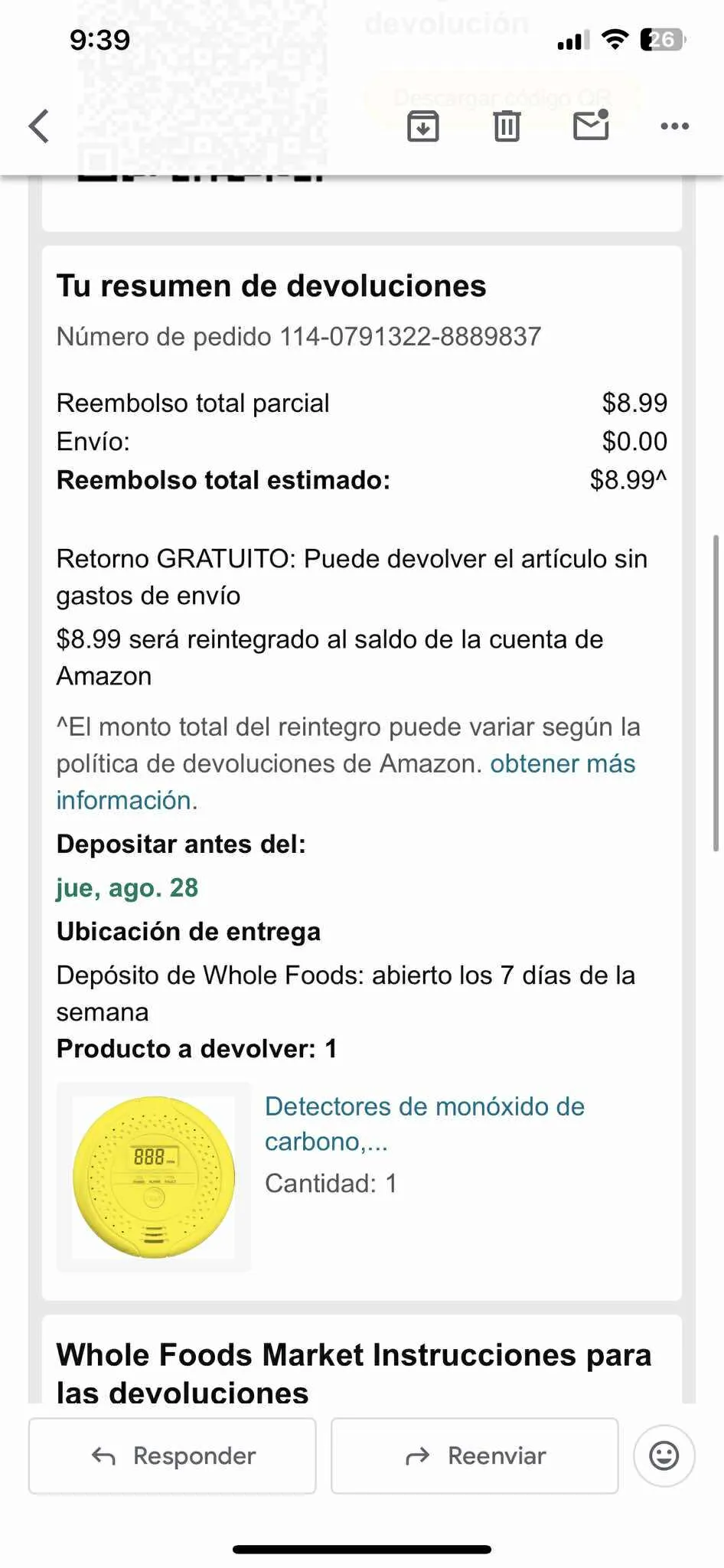724x1568 pixels.
Task: Open "Detectores de monóxido de carbono" product link
Action: 424,1123
